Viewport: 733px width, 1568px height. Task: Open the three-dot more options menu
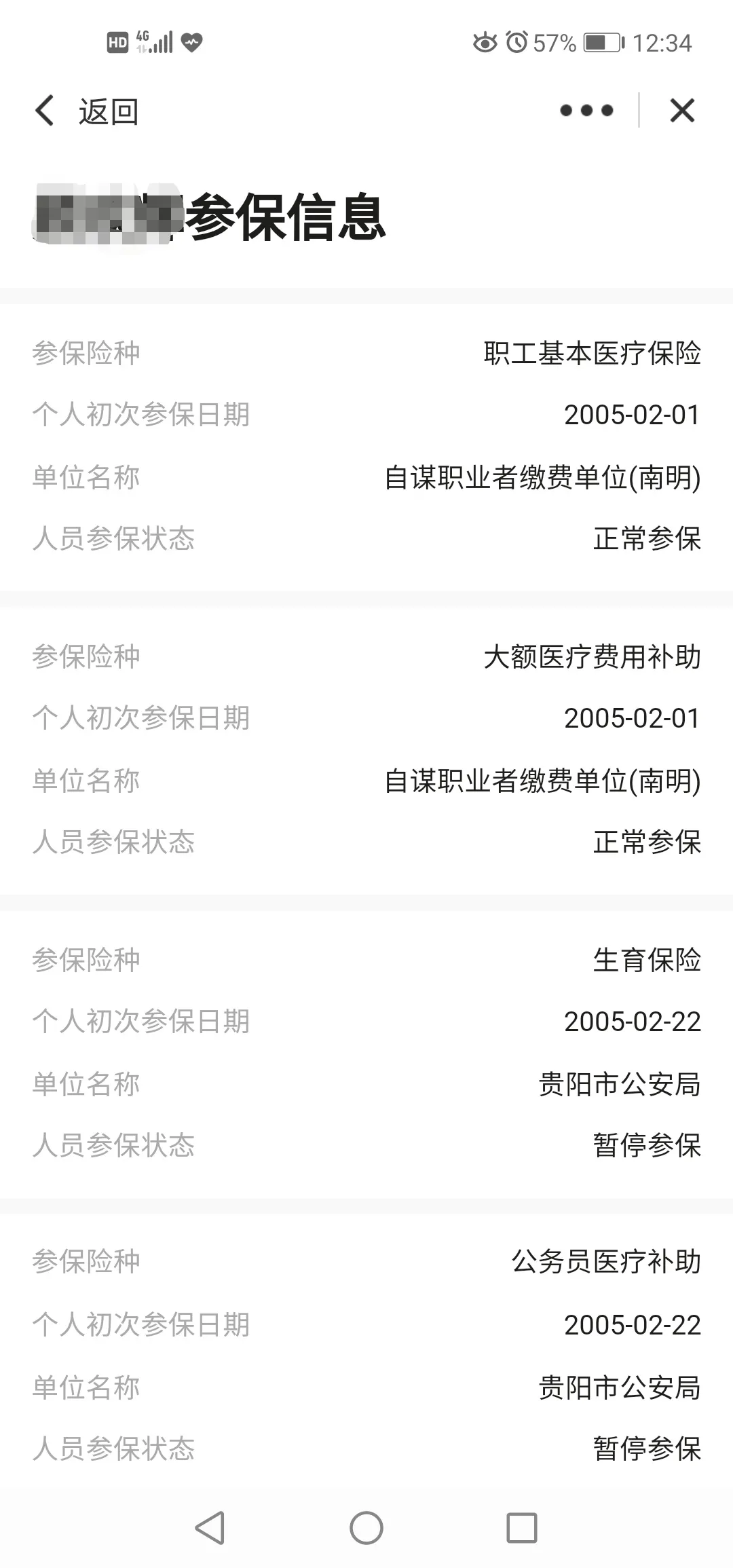(x=586, y=111)
